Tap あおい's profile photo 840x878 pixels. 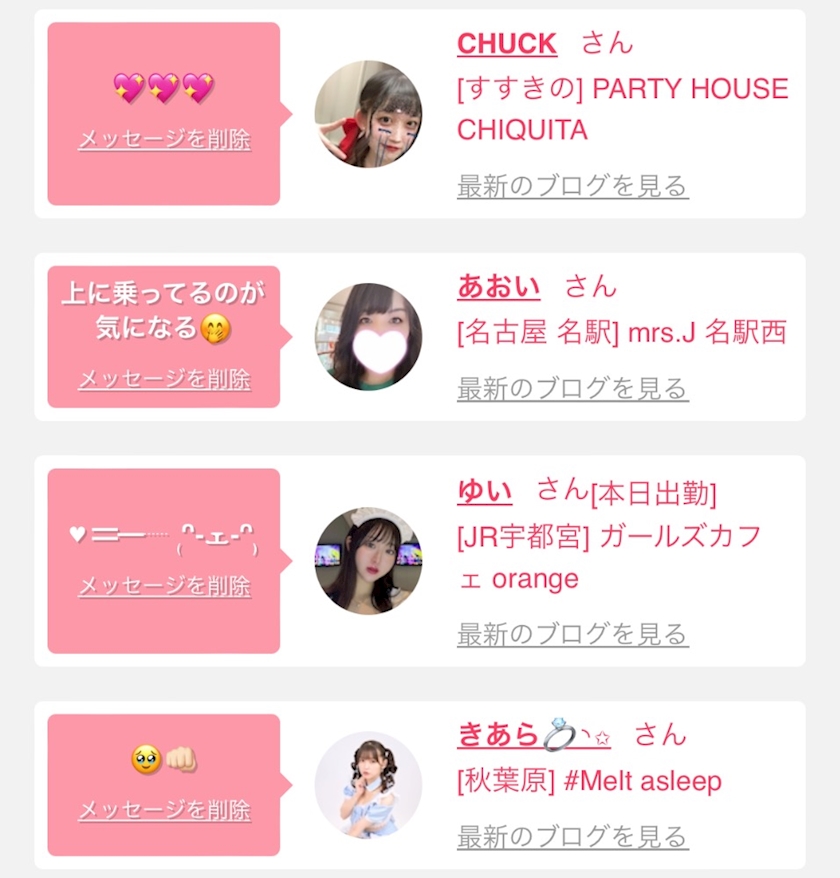coord(368,337)
